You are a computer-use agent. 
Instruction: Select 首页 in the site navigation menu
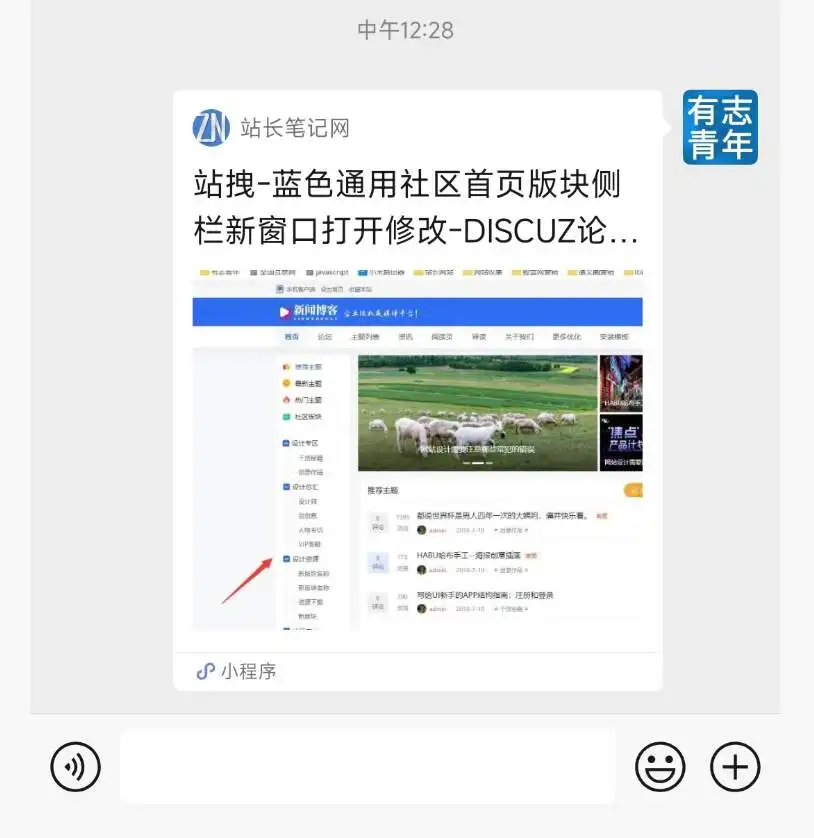click(291, 337)
